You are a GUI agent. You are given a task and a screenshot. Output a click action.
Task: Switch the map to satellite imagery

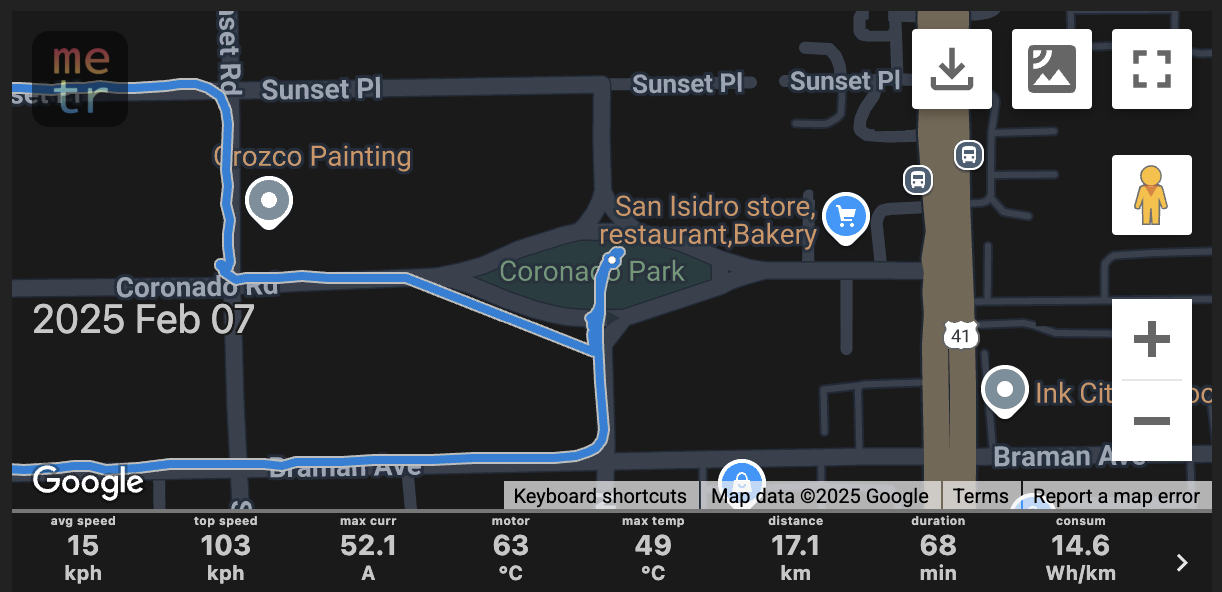pos(1052,69)
